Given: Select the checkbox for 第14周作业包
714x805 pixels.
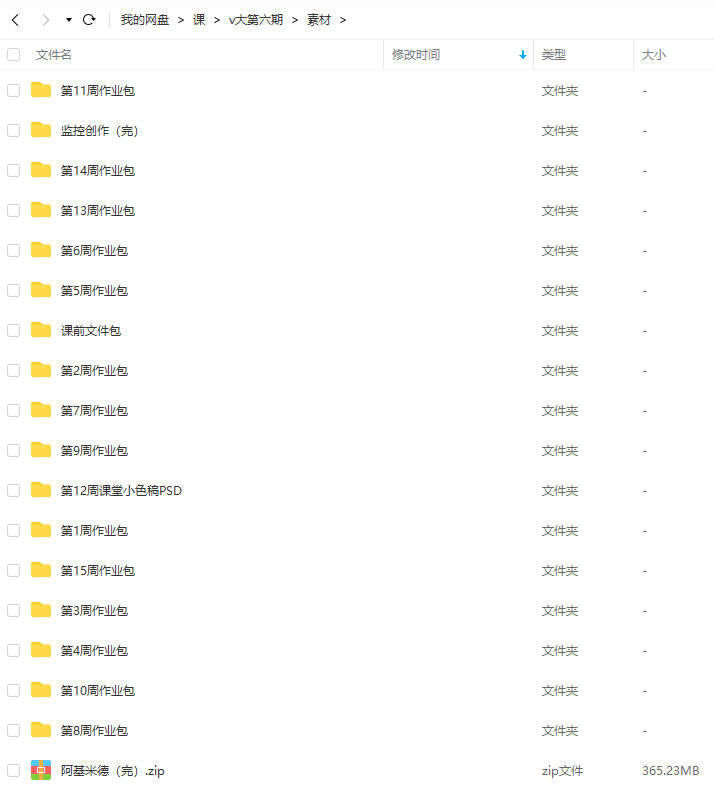Looking at the screenshot, I should (13, 170).
